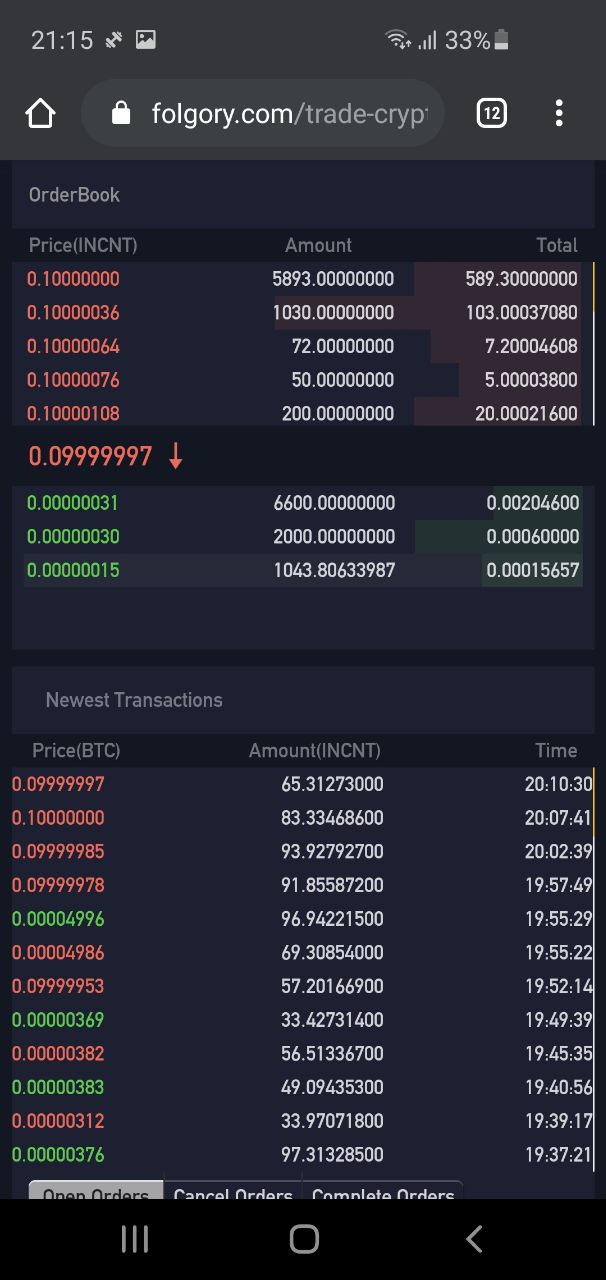Select the 0.10000036 sell order row
The height and width of the screenshot is (1280, 606).
tap(303, 313)
